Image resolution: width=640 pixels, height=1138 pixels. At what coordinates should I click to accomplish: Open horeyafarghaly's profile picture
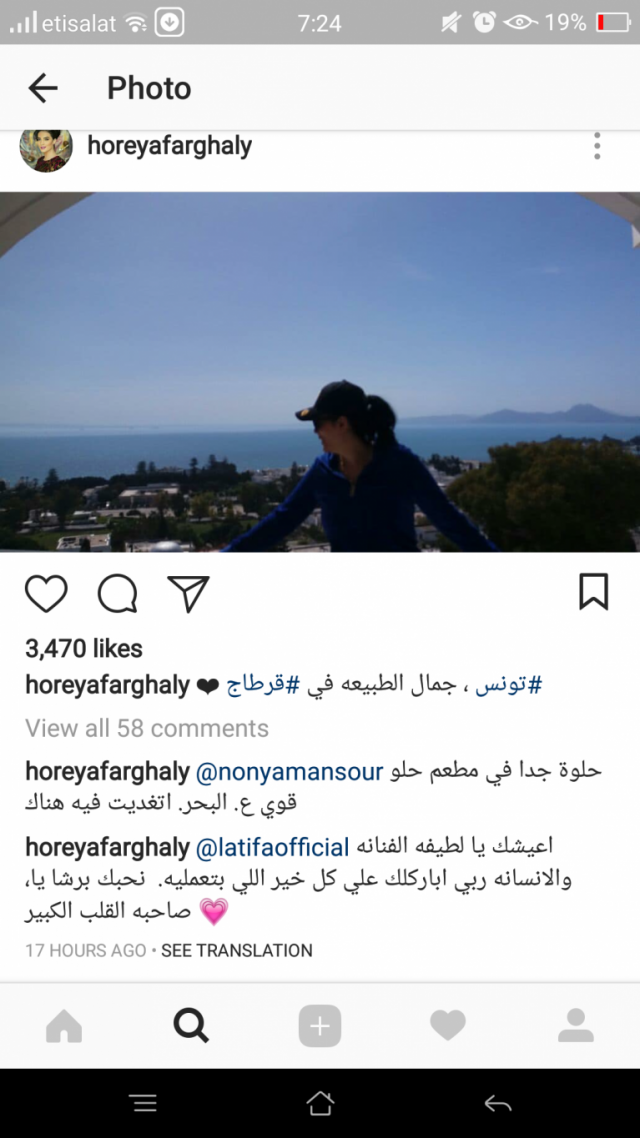(46, 147)
